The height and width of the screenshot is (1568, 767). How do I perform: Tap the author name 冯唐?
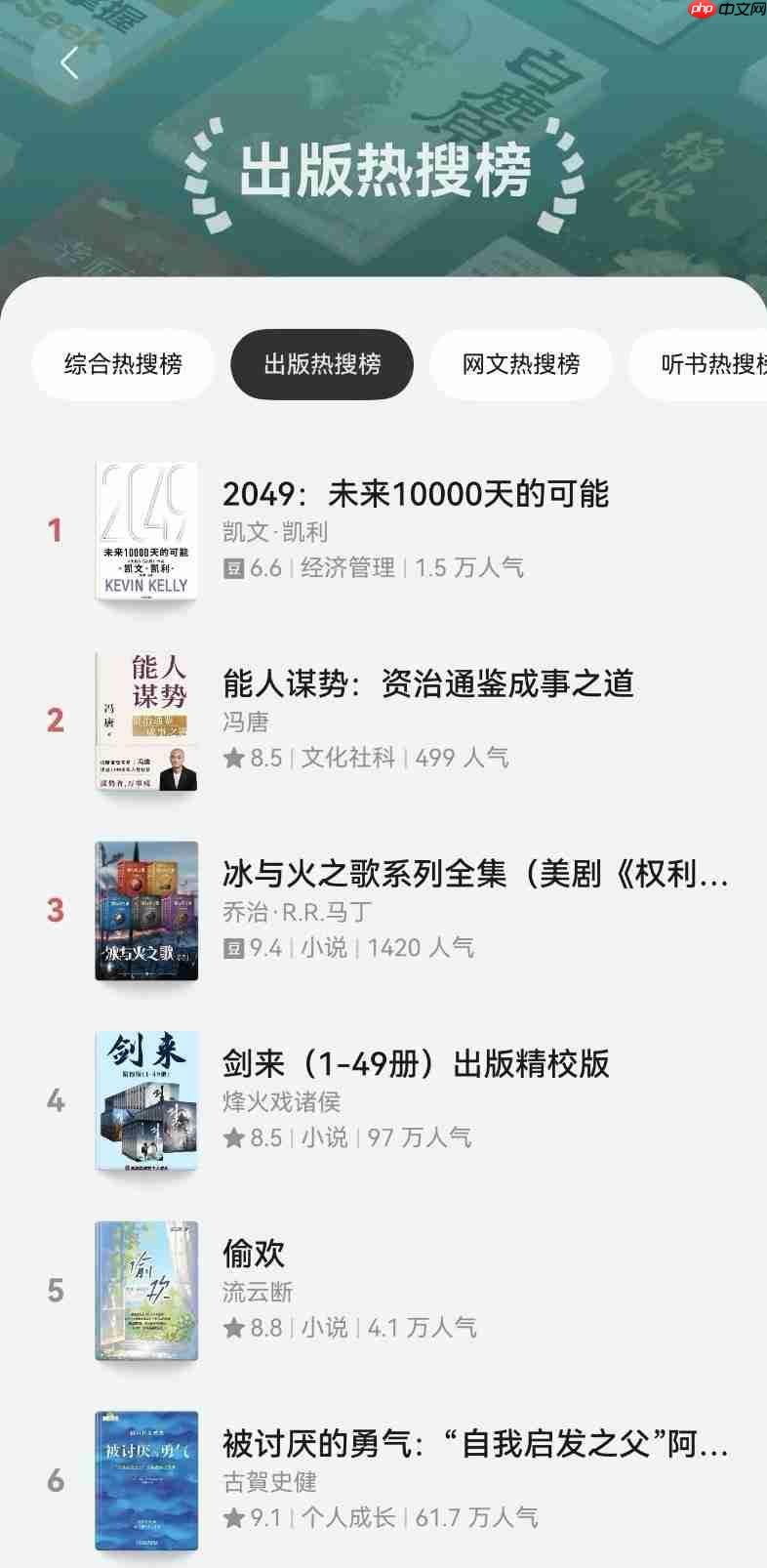coord(245,722)
